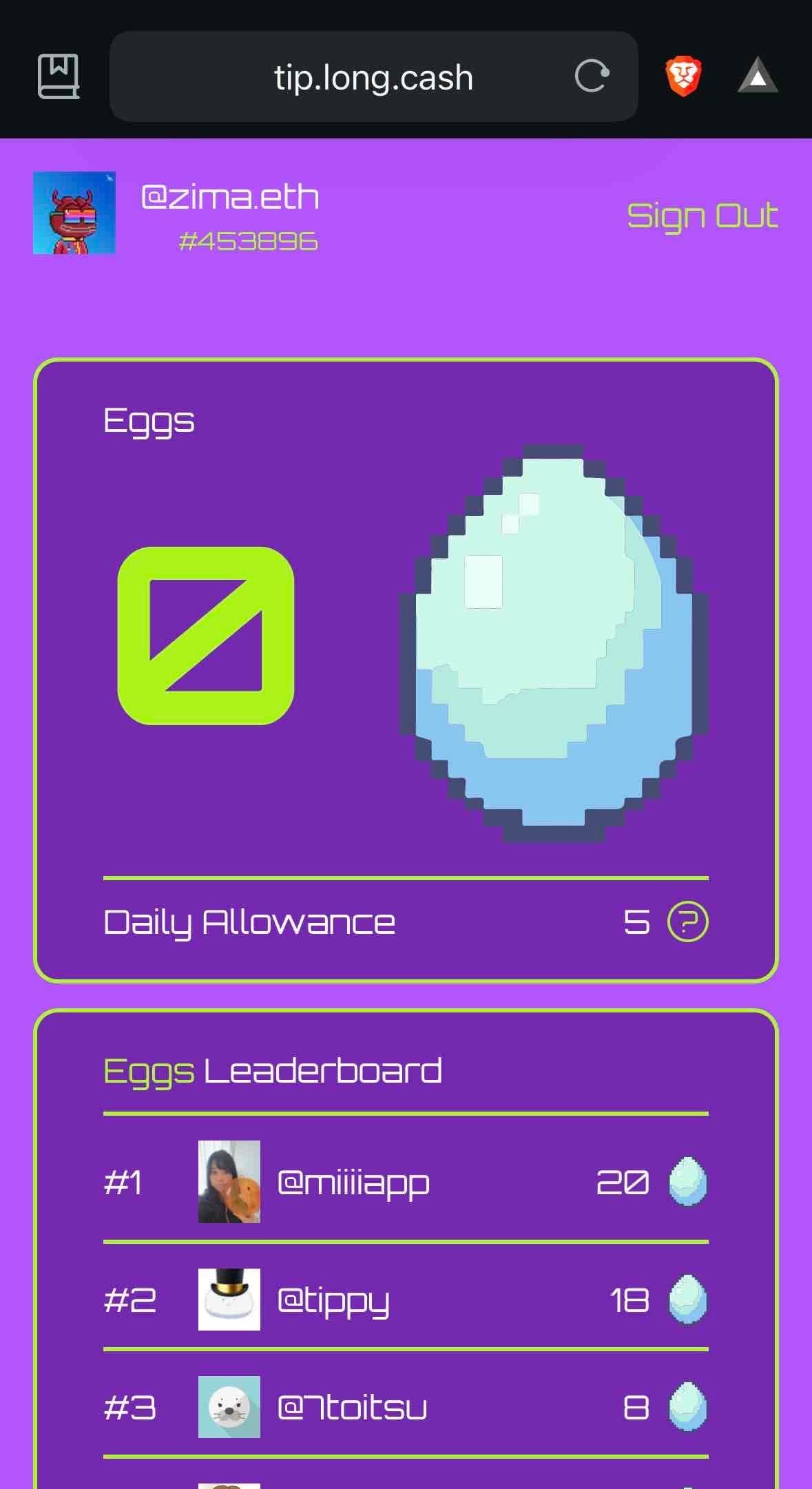Open Brave Rewards triangle icon
Image resolution: width=812 pixels, height=1489 pixels.
coord(758,76)
